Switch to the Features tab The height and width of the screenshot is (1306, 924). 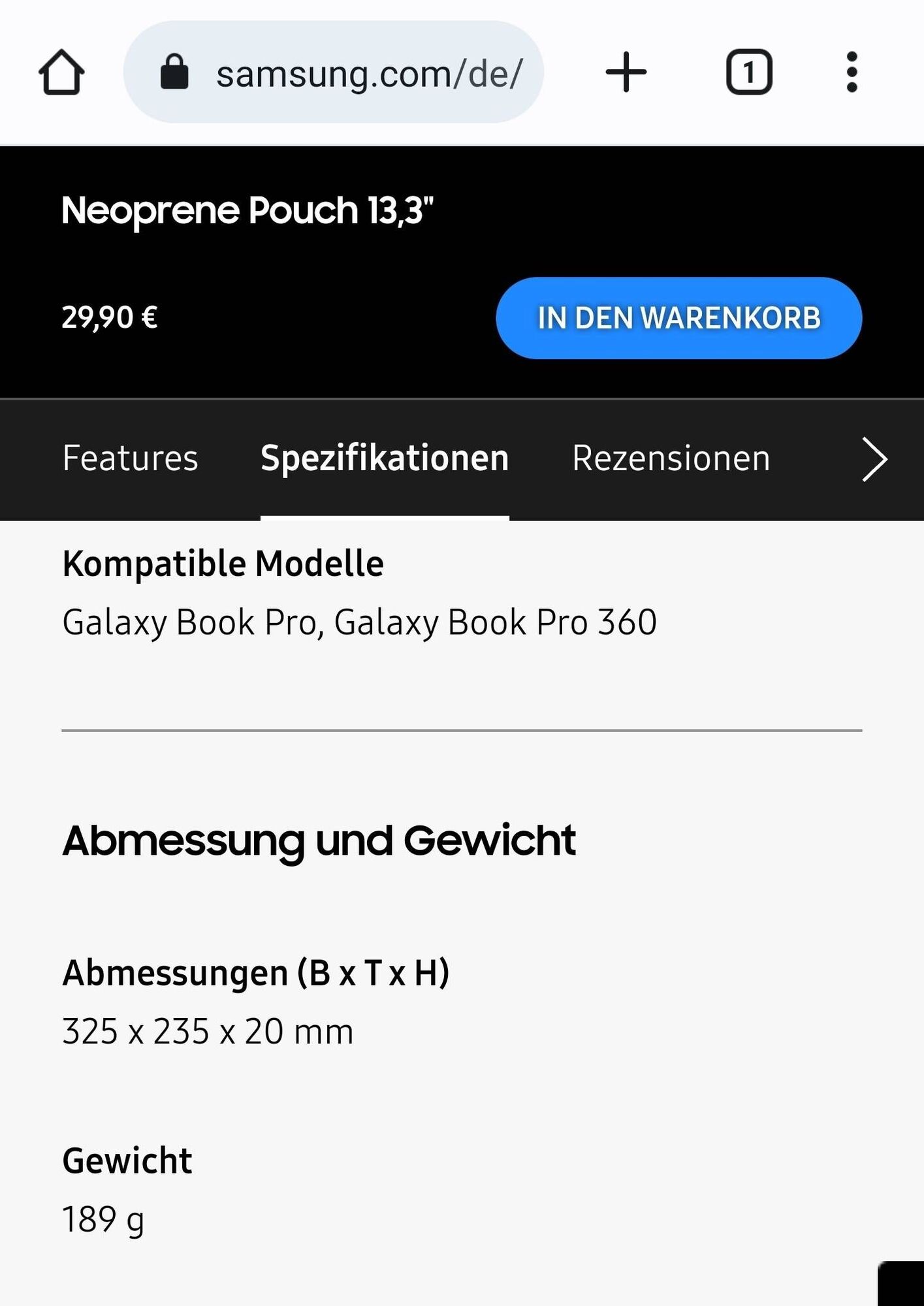[130, 458]
